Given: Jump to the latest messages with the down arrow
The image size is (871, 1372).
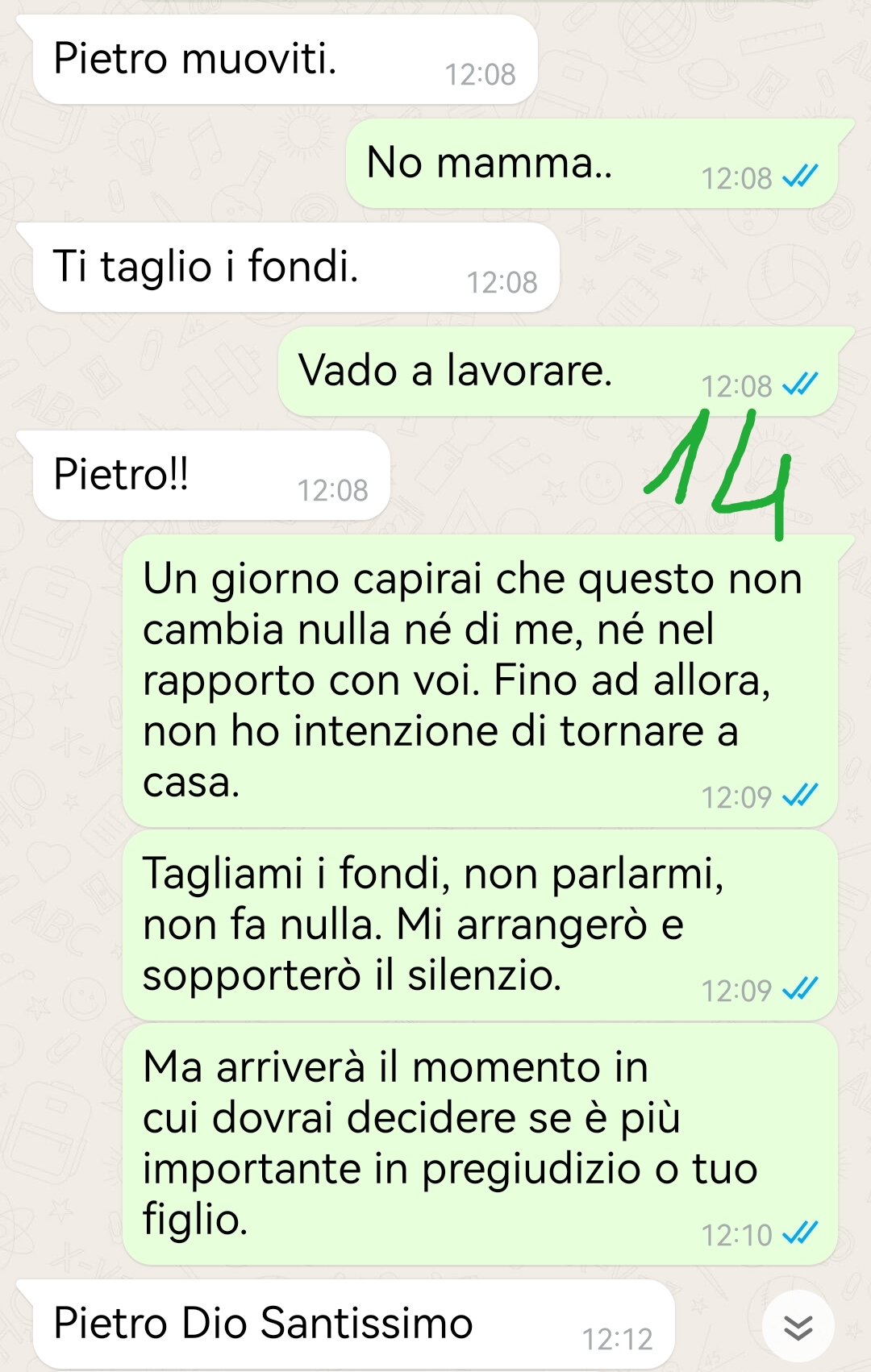Looking at the screenshot, I should 798,1326.
